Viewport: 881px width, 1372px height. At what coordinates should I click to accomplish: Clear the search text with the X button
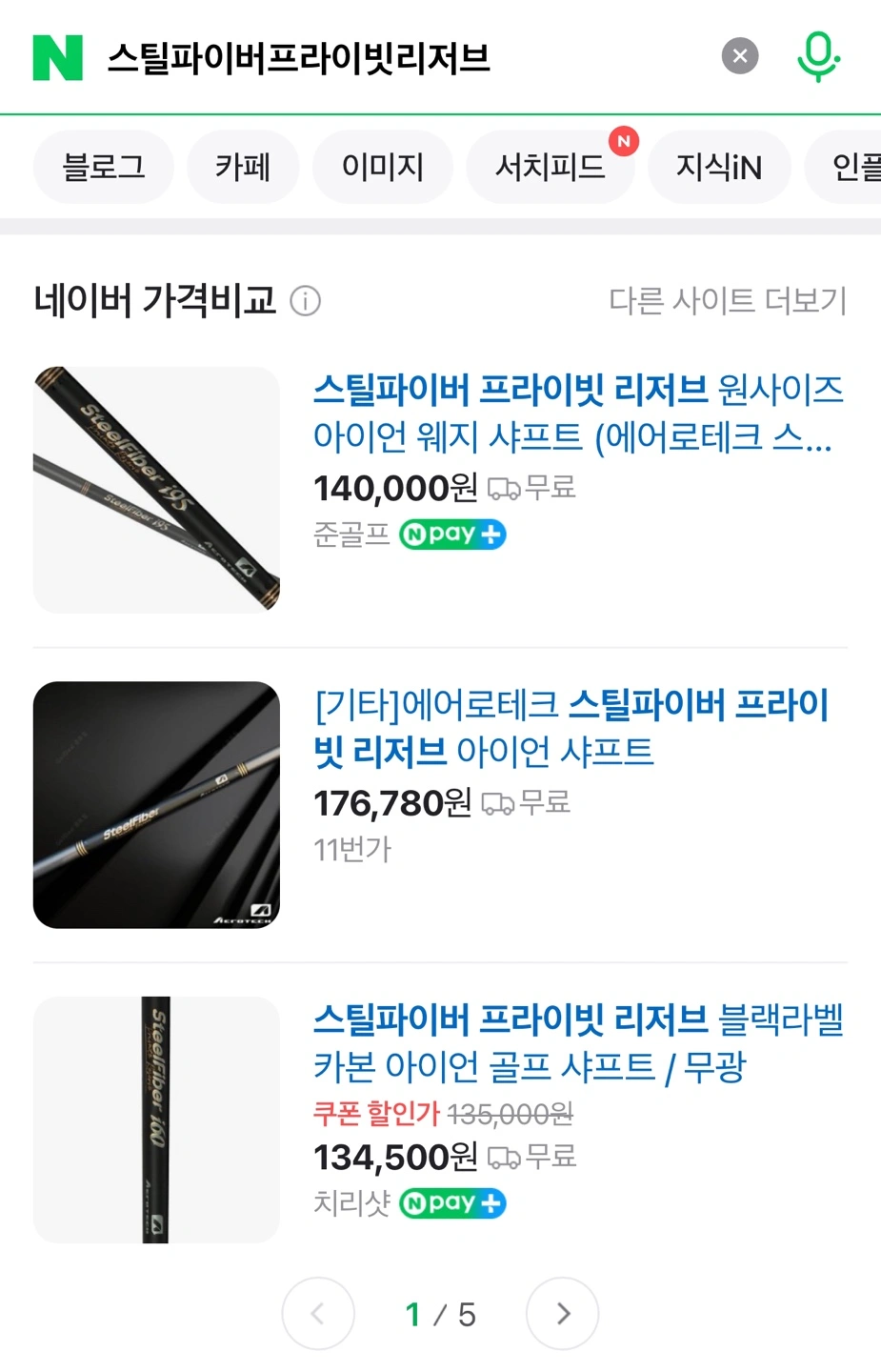click(740, 56)
